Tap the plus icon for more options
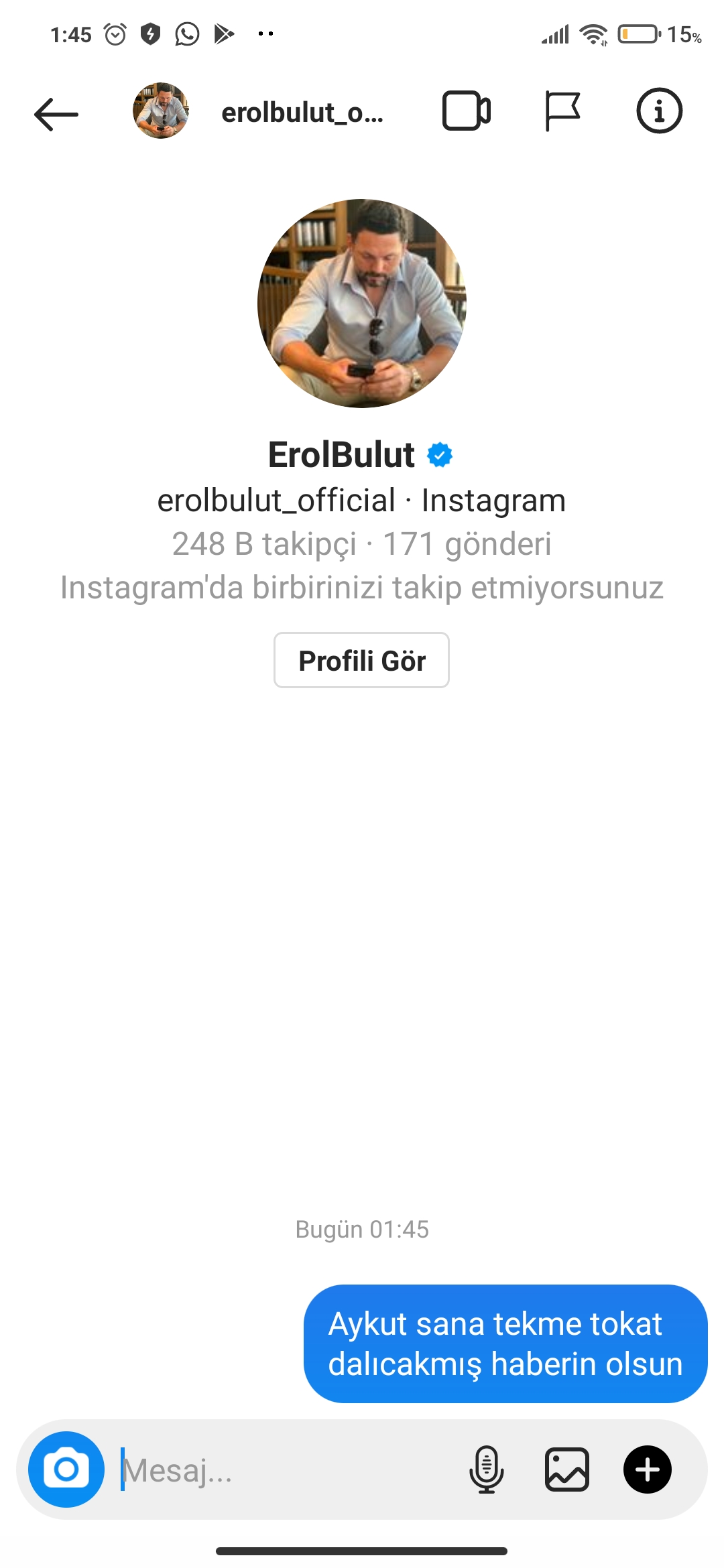 click(x=648, y=1469)
